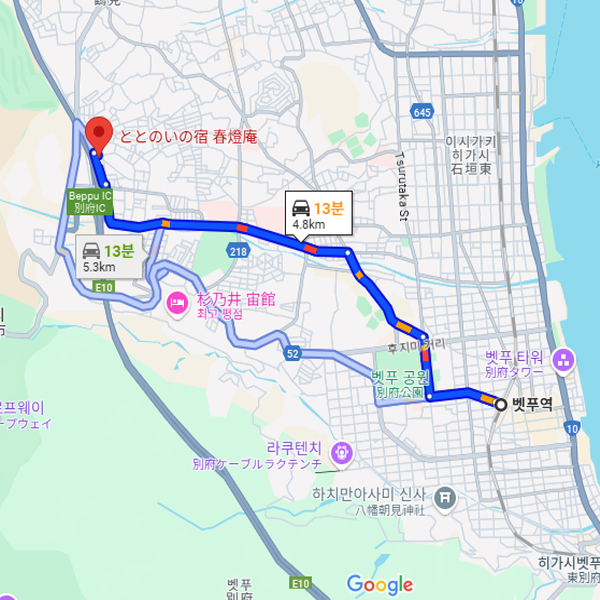Open the 하치만아사미 신사 shrine marker
This screenshot has width=600, height=600.
[447, 495]
